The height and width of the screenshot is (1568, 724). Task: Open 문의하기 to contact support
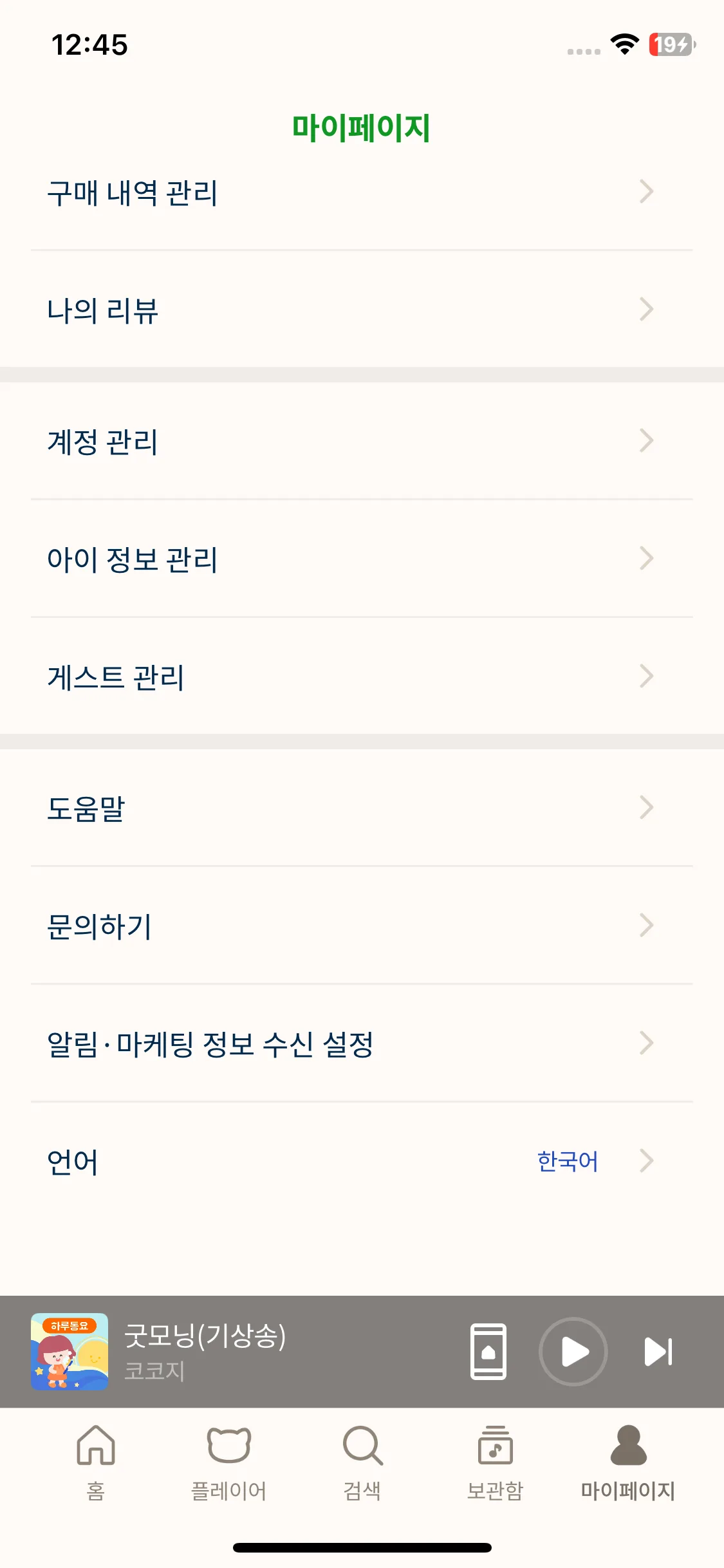[646, 925]
